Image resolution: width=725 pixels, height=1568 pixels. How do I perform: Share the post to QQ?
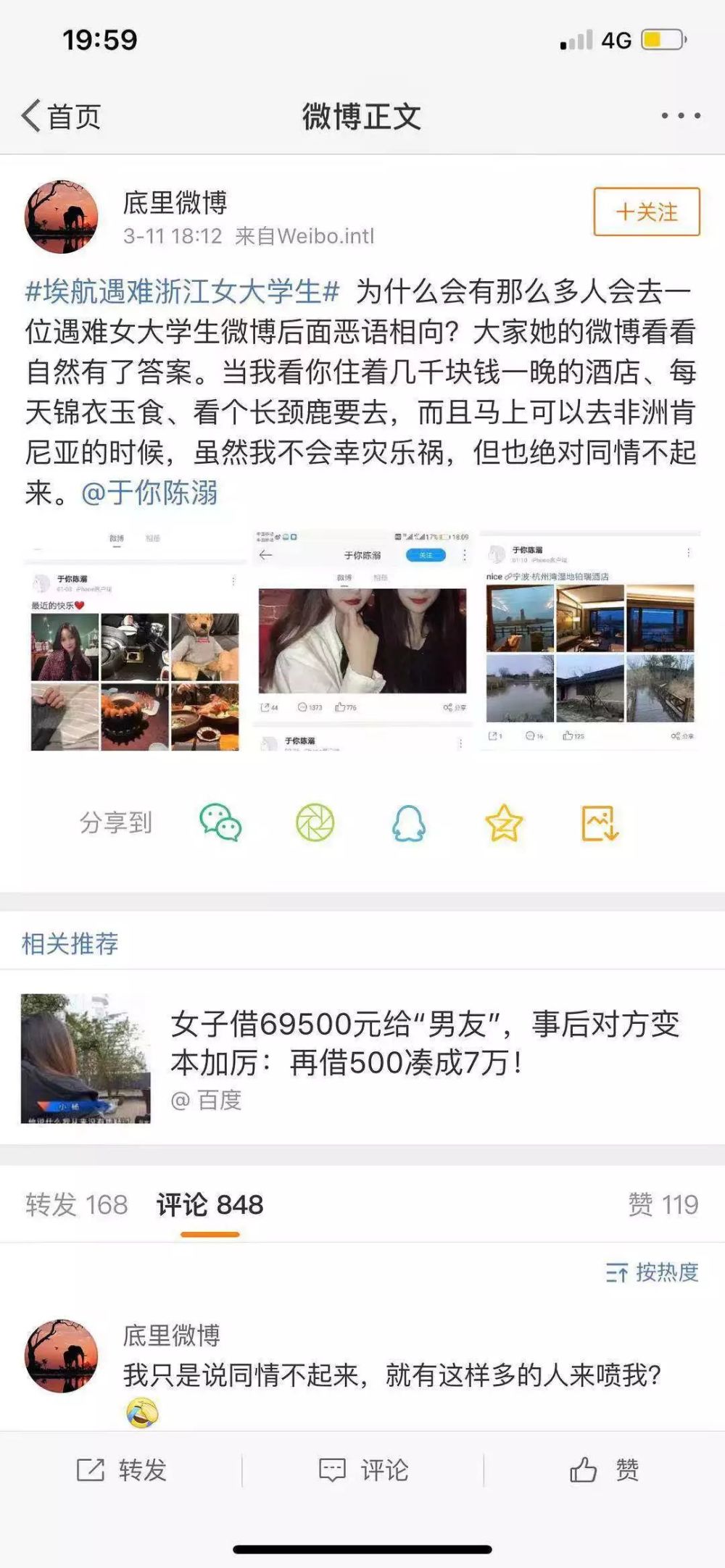click(409, 823)
